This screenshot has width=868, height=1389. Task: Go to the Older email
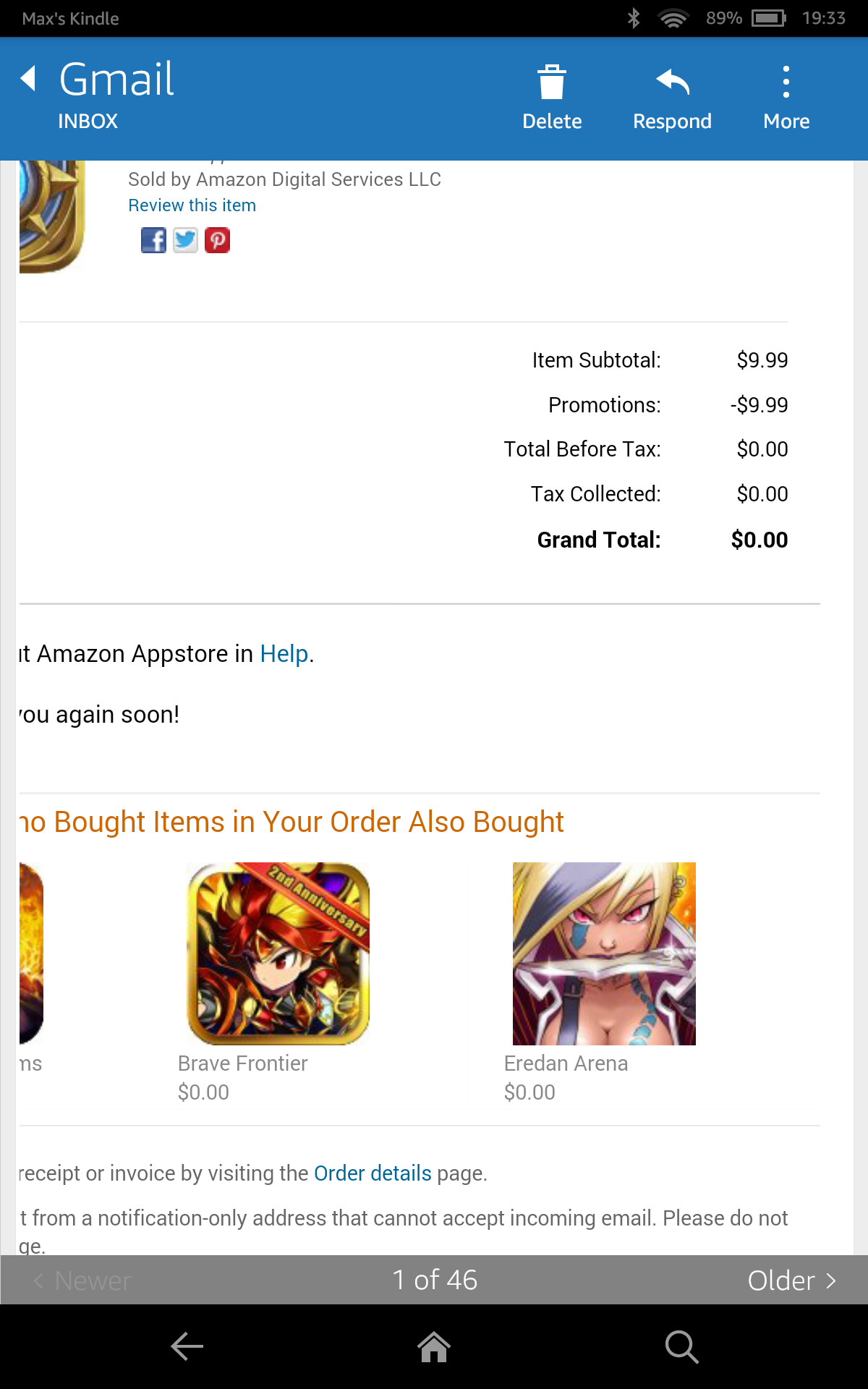click(x=791, y=1280)
